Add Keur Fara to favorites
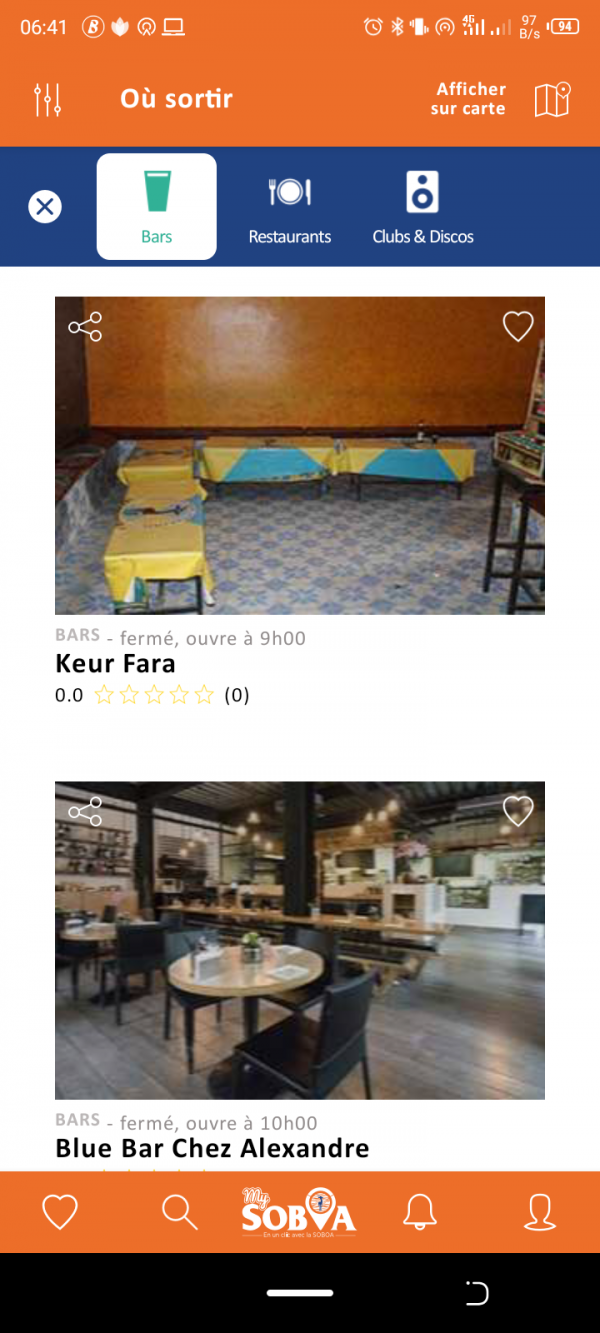 517,327
